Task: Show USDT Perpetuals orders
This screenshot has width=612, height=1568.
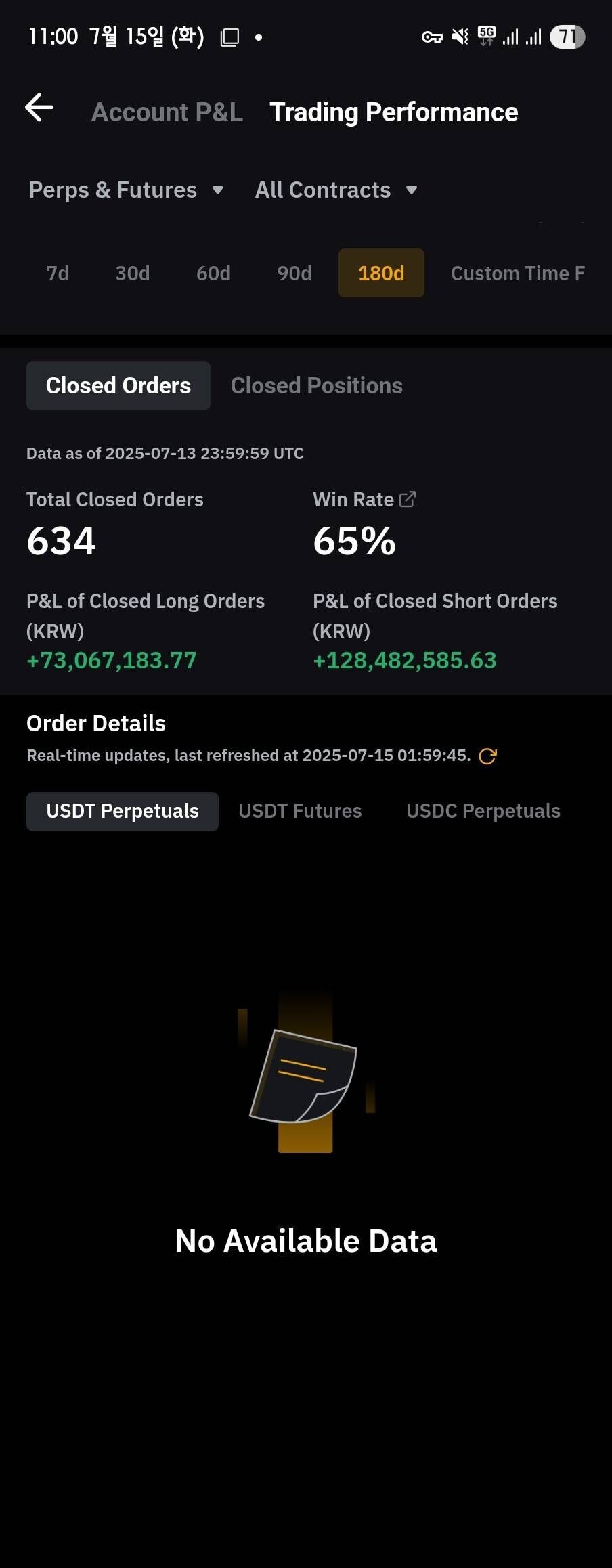Action: tap(123, 811)
